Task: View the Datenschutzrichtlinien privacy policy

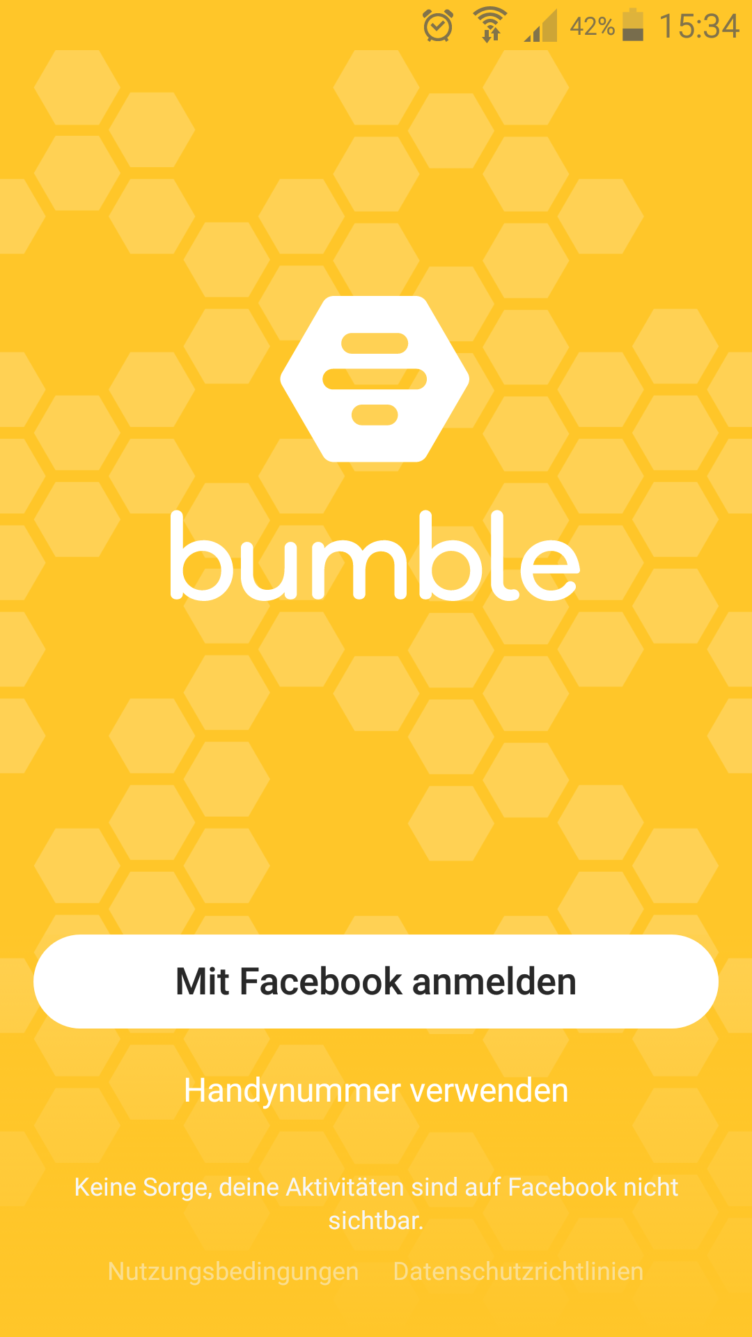Action: pyautogui.click(x=517, y=1271)
